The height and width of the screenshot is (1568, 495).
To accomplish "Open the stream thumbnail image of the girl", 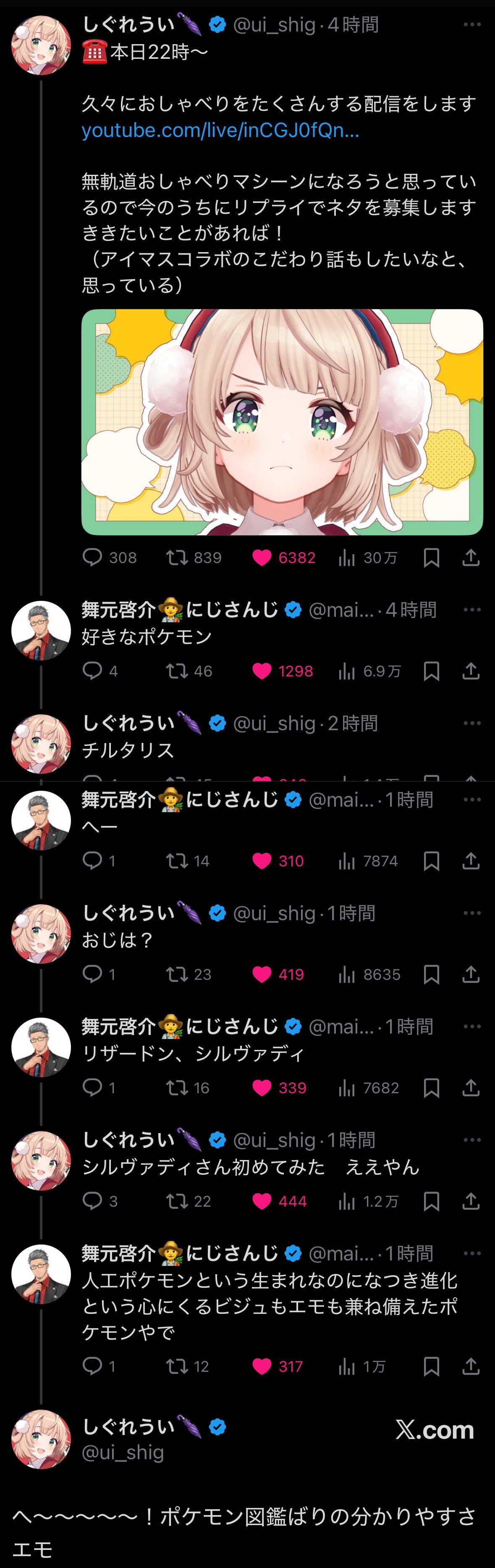I will tap(282, 421).
